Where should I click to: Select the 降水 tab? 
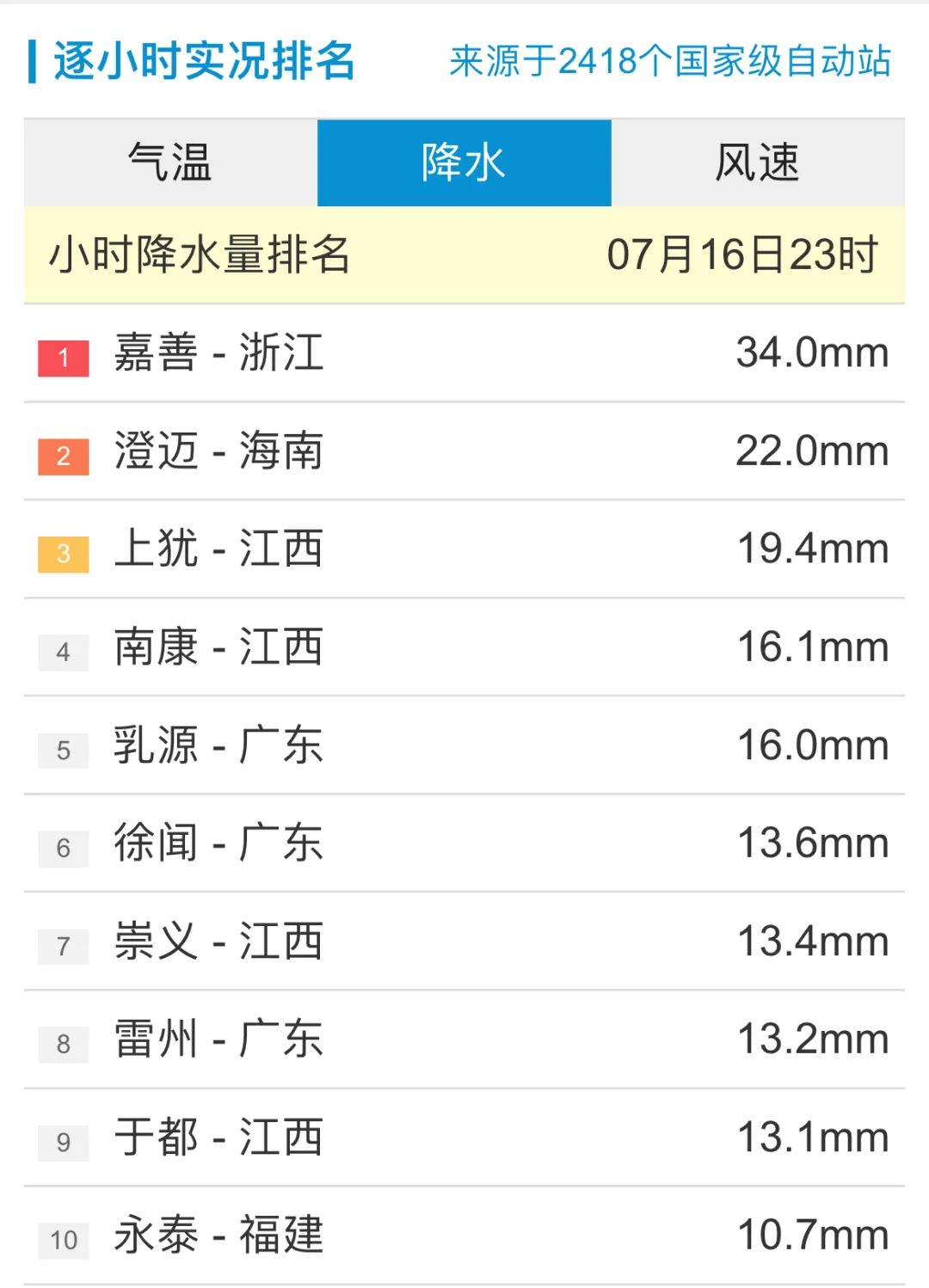[464, 163]
